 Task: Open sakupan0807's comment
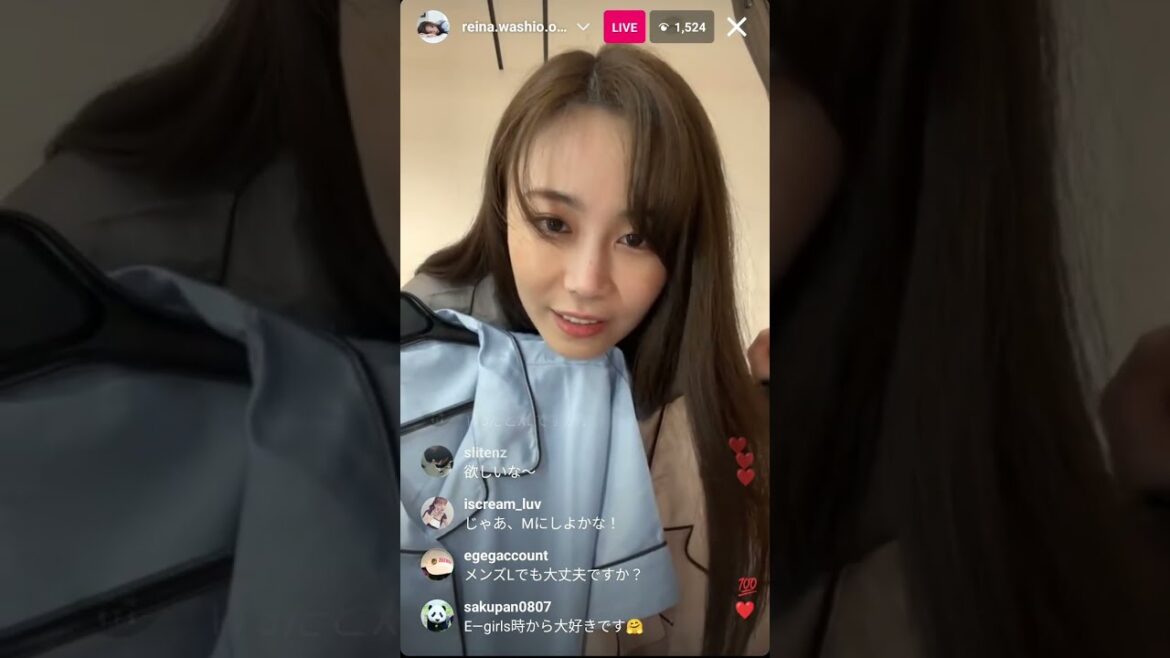coord(532,616)
